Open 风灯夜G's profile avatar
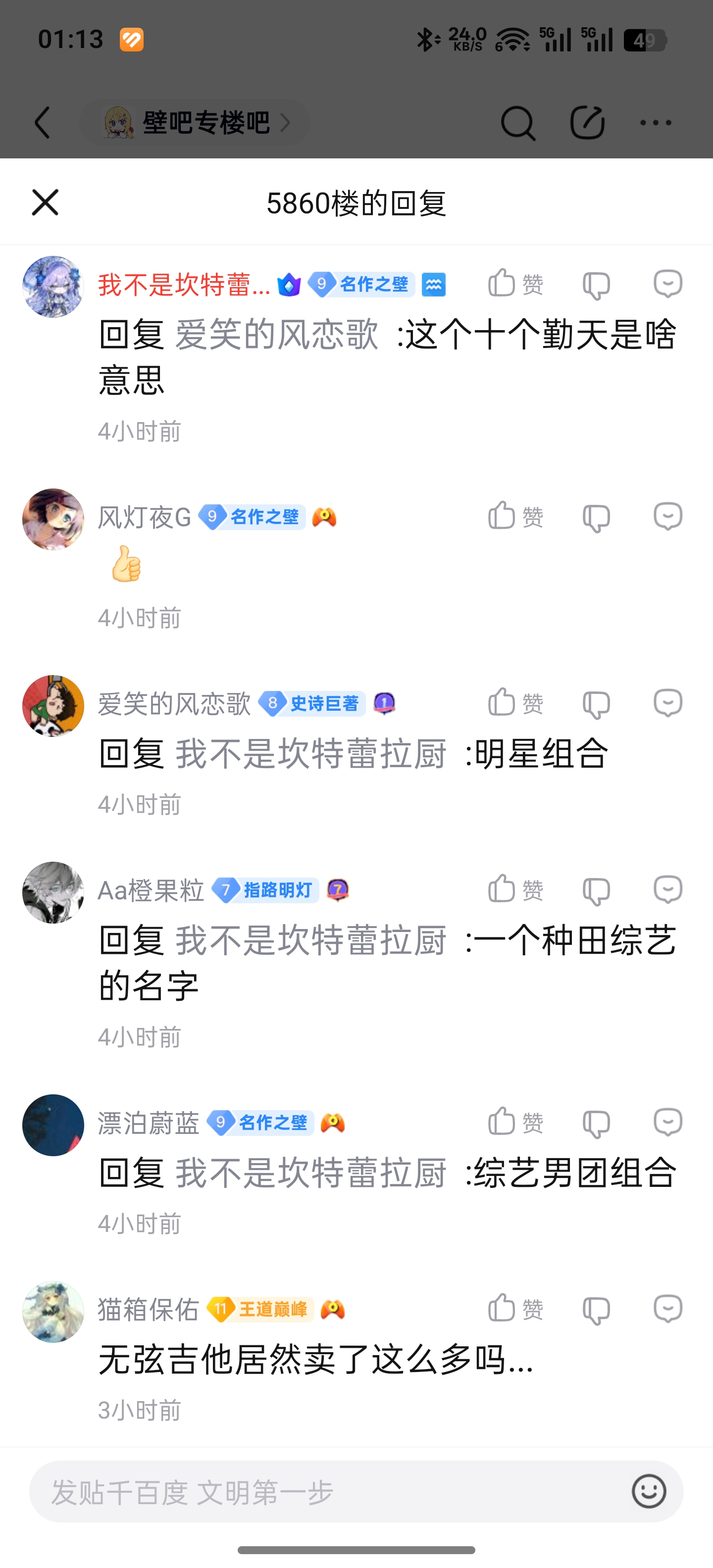The width and height of the screenshot is (713, 1568). click(53, 519)
